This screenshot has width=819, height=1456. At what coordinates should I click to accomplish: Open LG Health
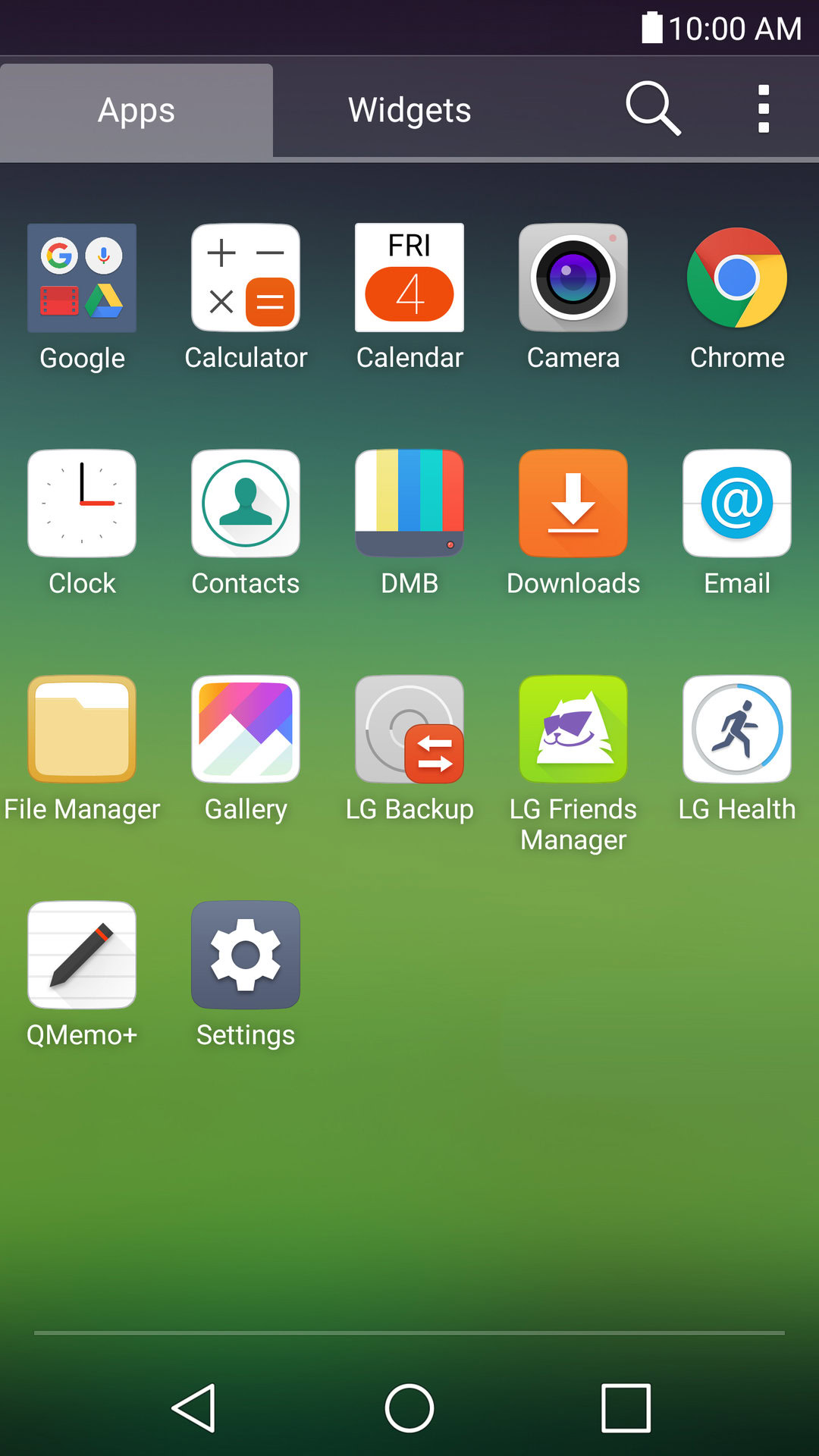[x=737, y=730]
